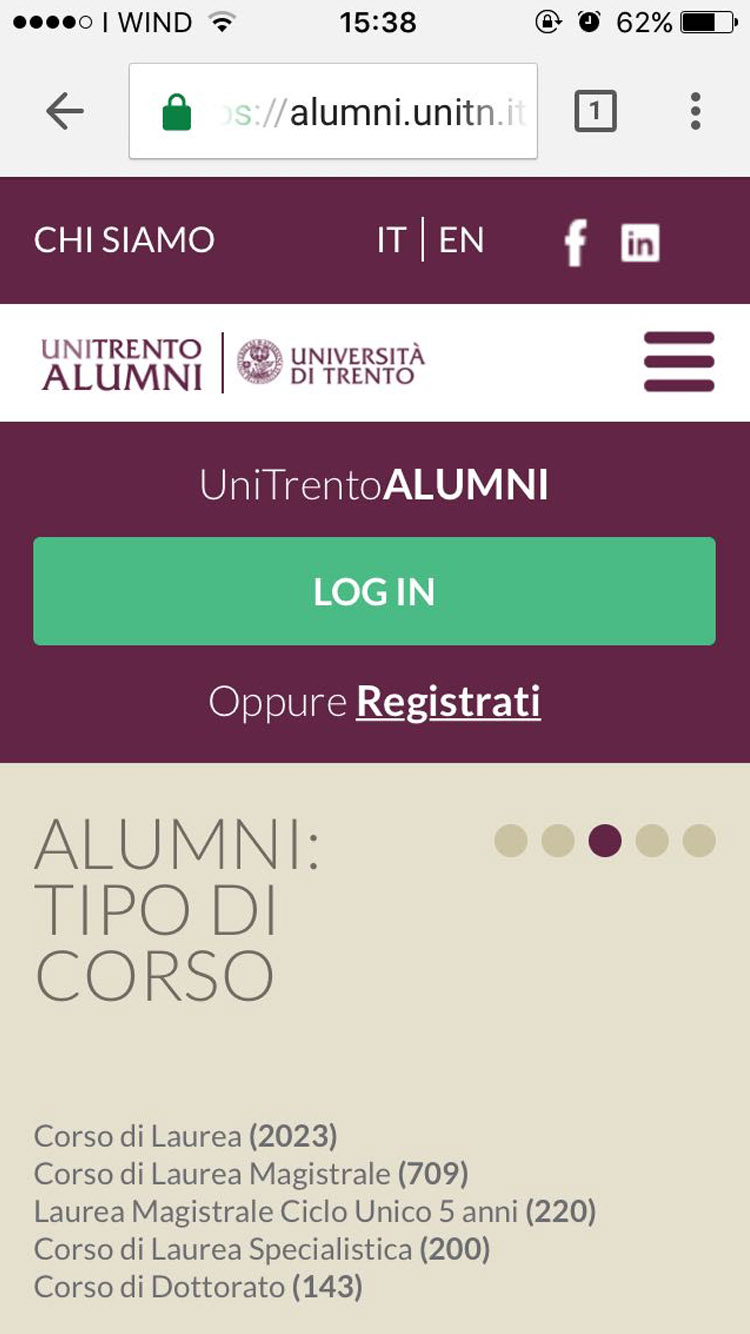
Task: Open the hamburger navigation menu
Action: [x=679, y=362]
